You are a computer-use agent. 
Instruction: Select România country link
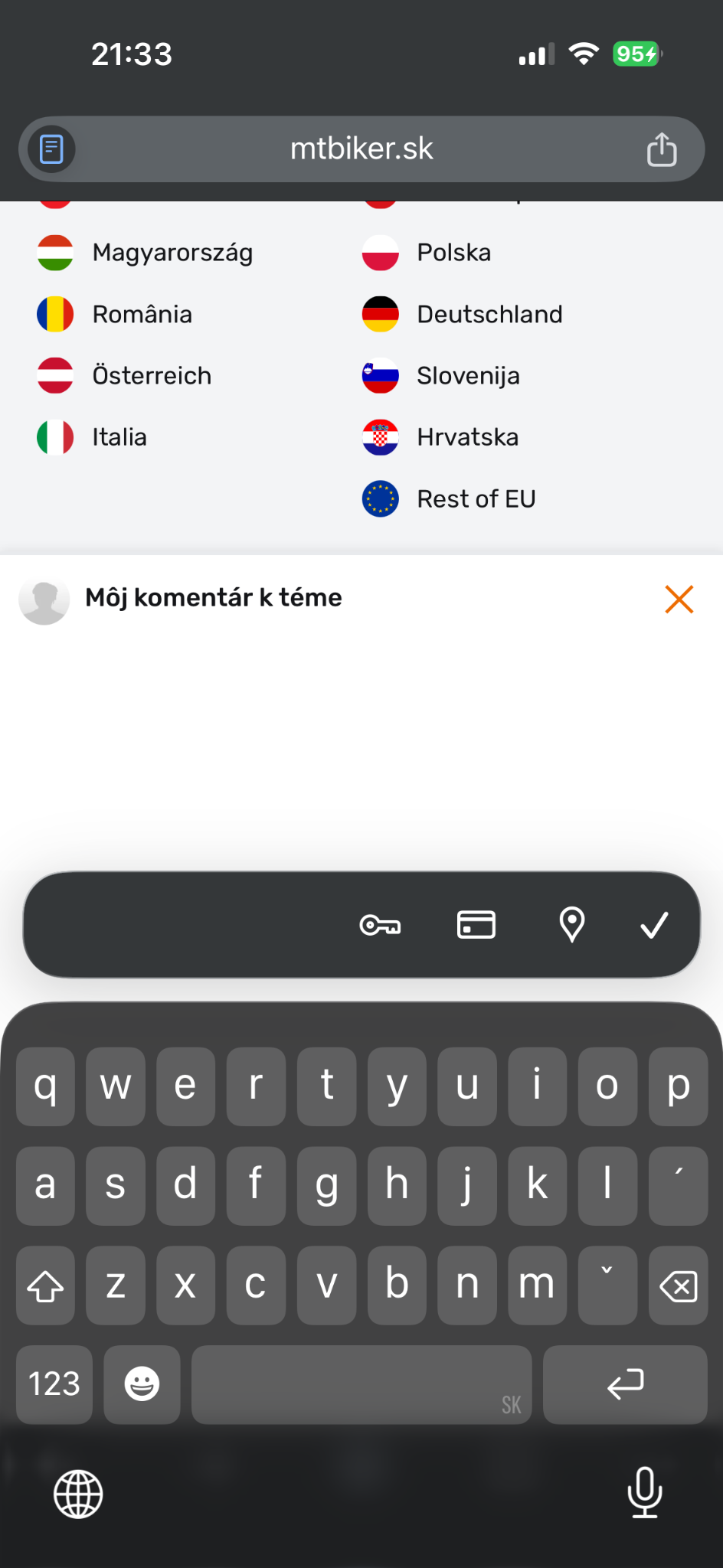click(x=142, y=314)
